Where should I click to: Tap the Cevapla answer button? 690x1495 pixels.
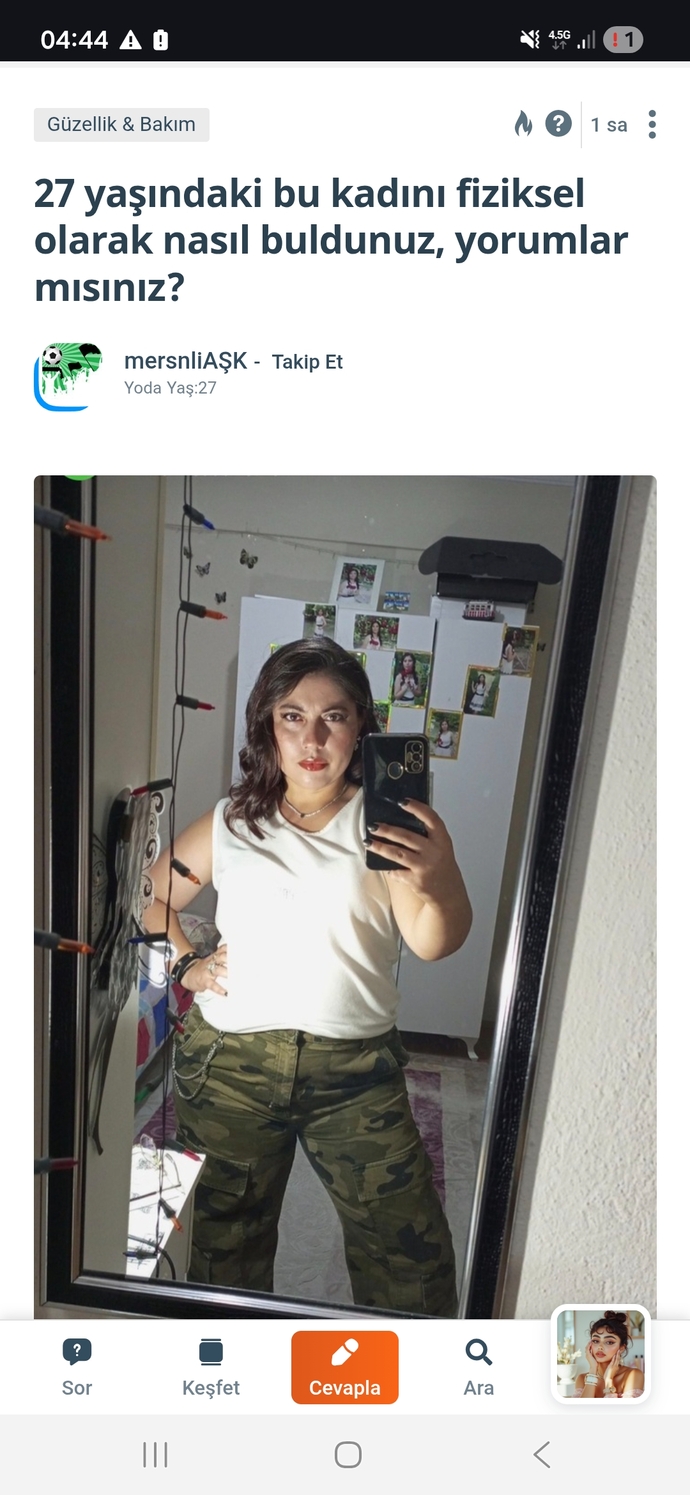point(345,1367)
